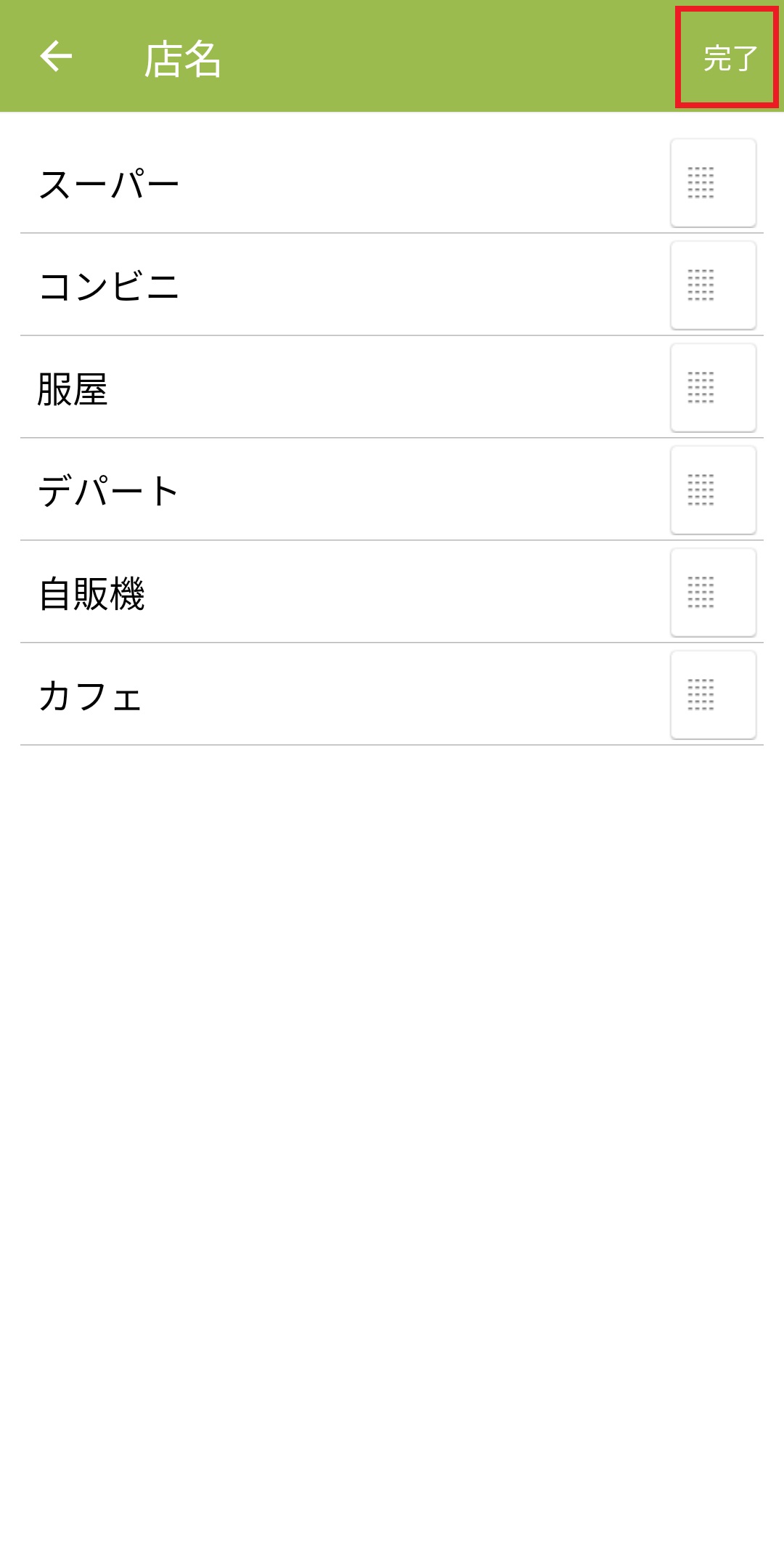This screenshot has height=1541, width=784.
Task: Touch the grip handle next to デパート
Action: click(713, 490)
